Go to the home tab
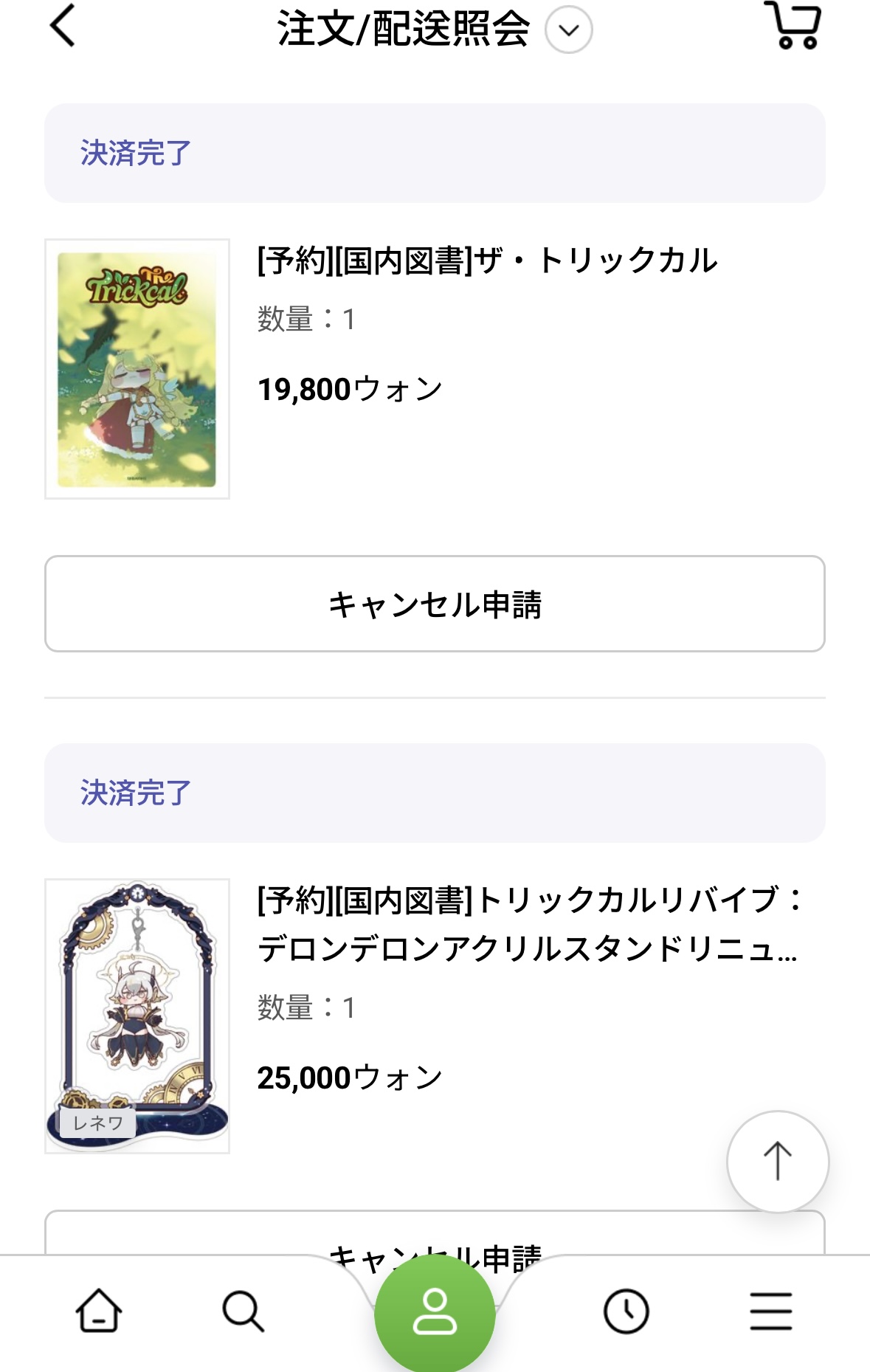Viewport: 870px width, 1372px height. pyautogui.click(x=99, y=1311)
